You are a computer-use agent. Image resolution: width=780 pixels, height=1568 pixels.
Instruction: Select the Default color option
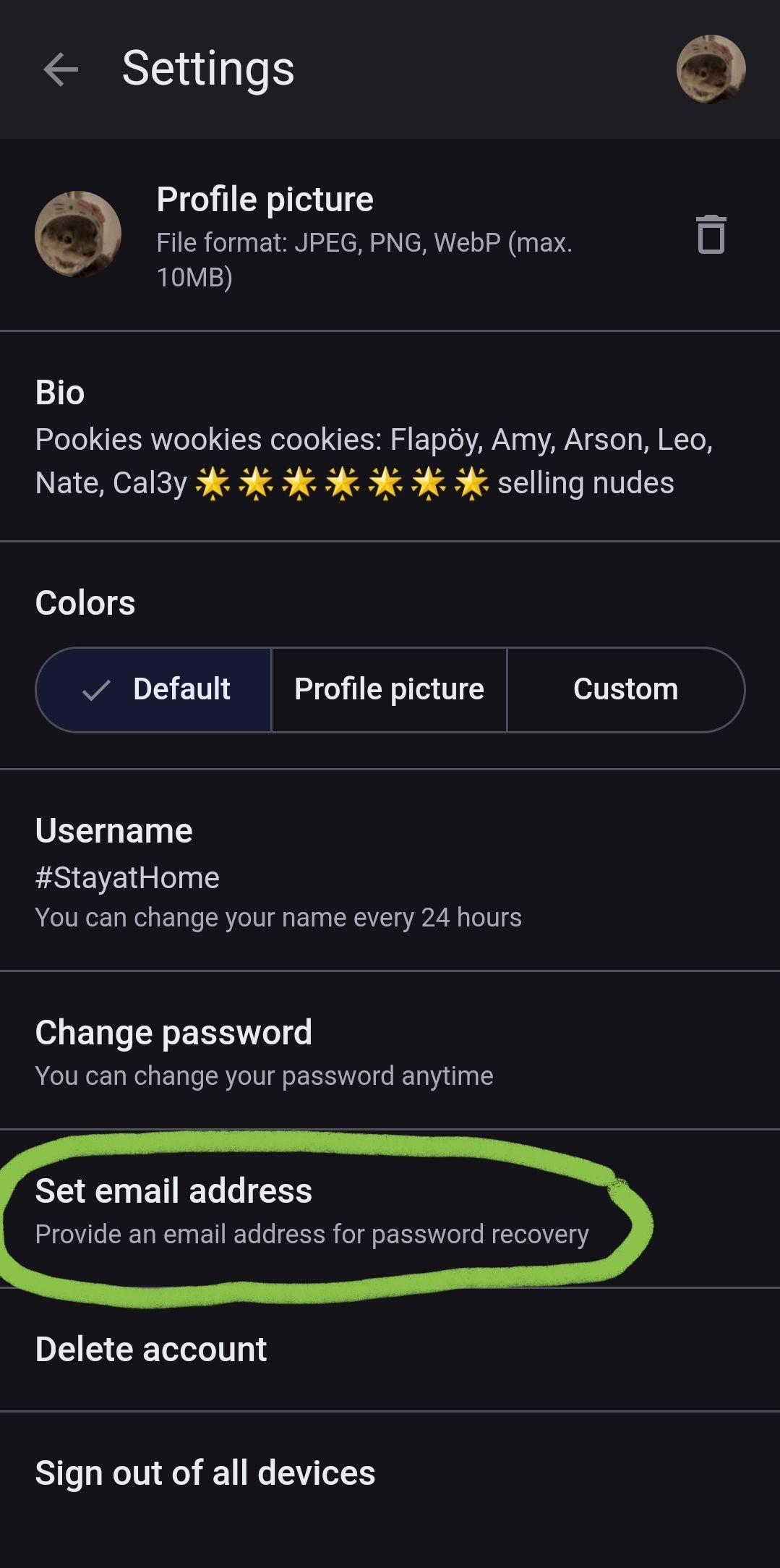pos(154,689)
